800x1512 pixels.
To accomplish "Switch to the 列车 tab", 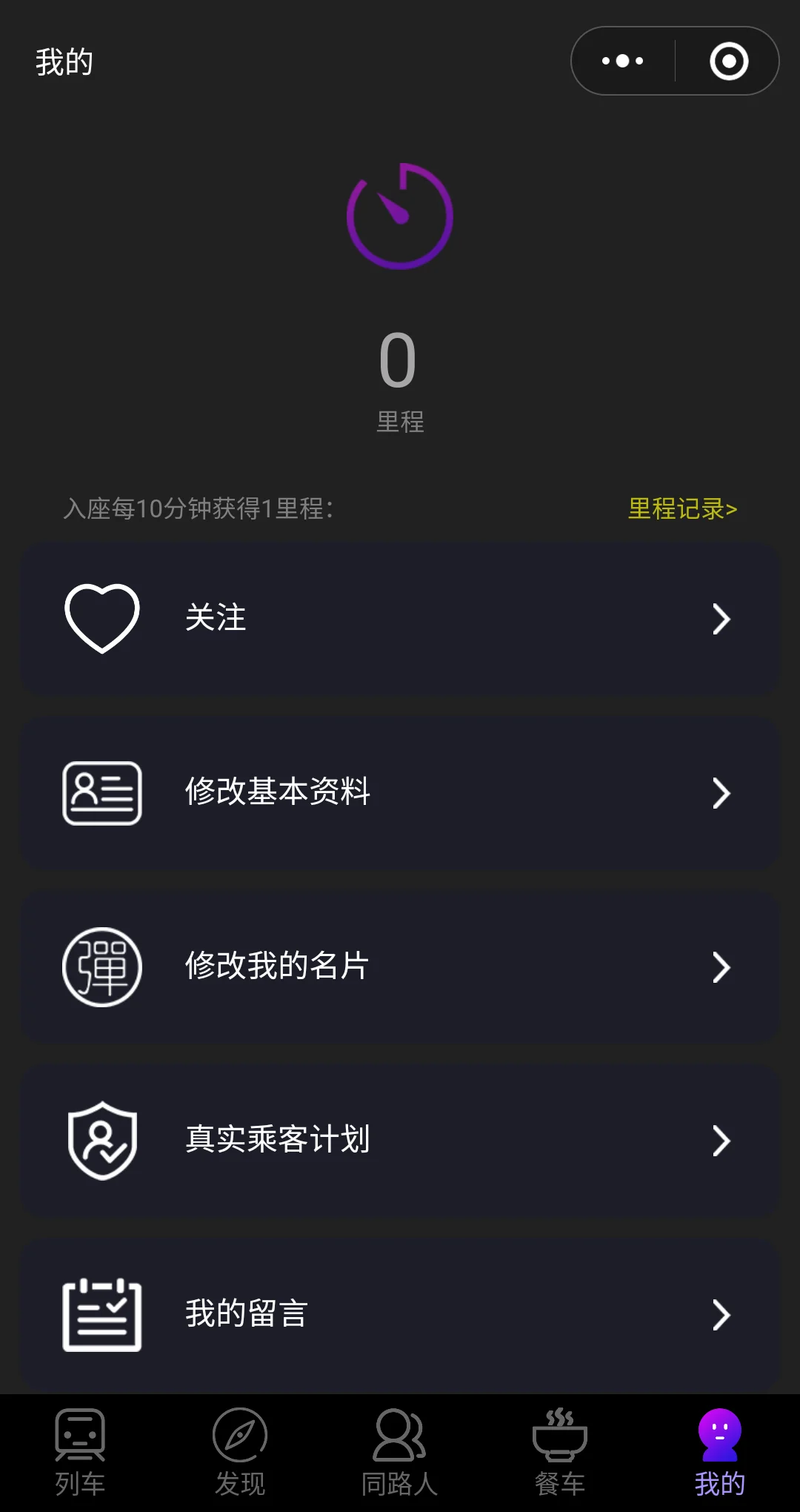I will tap(80, 1453).
